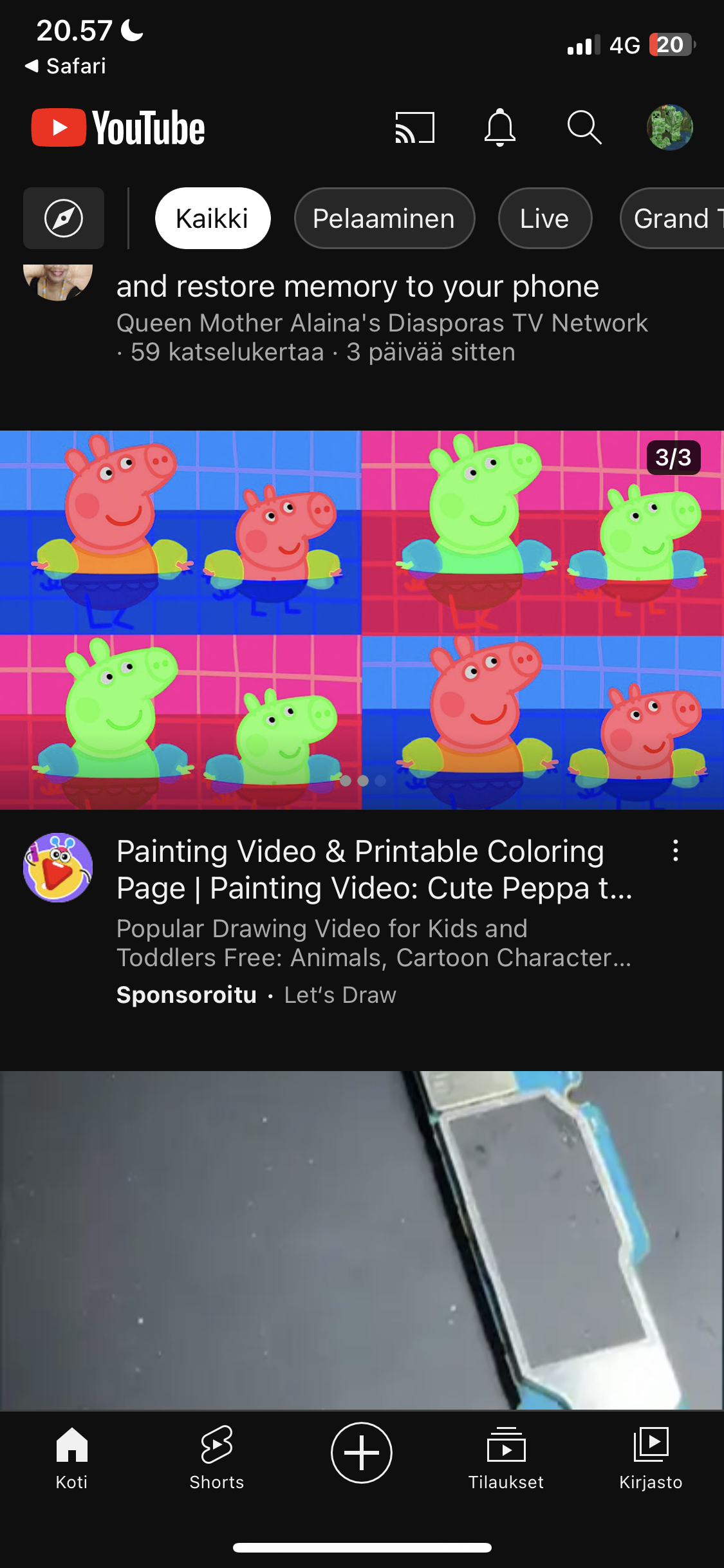The width and height of the screenshot is (724, 1568).
Task: Return to Safari via the back link
Action: click(65, 66)
